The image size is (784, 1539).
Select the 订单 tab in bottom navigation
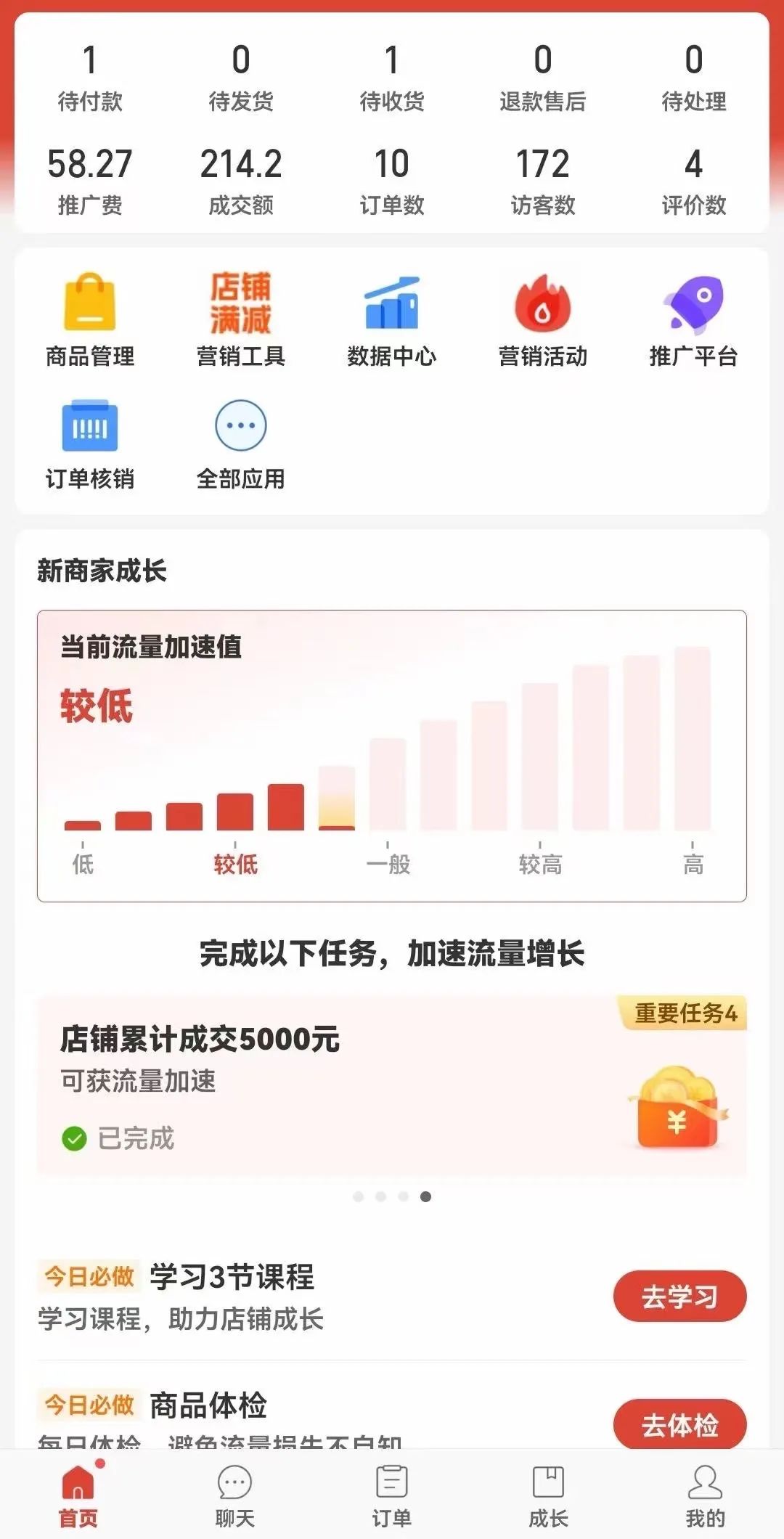(392, 1495)
